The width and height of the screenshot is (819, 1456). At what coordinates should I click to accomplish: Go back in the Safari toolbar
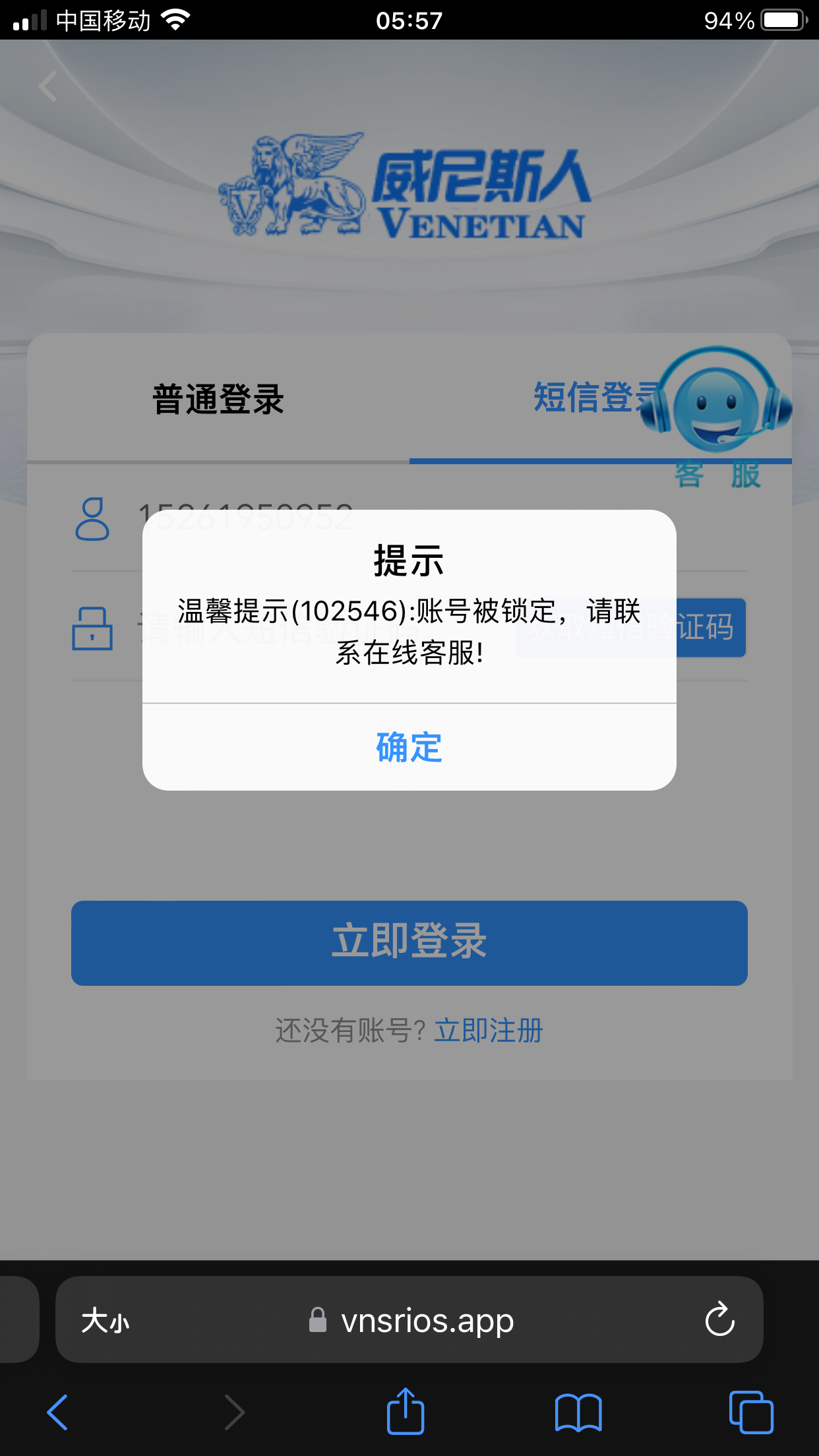click(57, 1412)
